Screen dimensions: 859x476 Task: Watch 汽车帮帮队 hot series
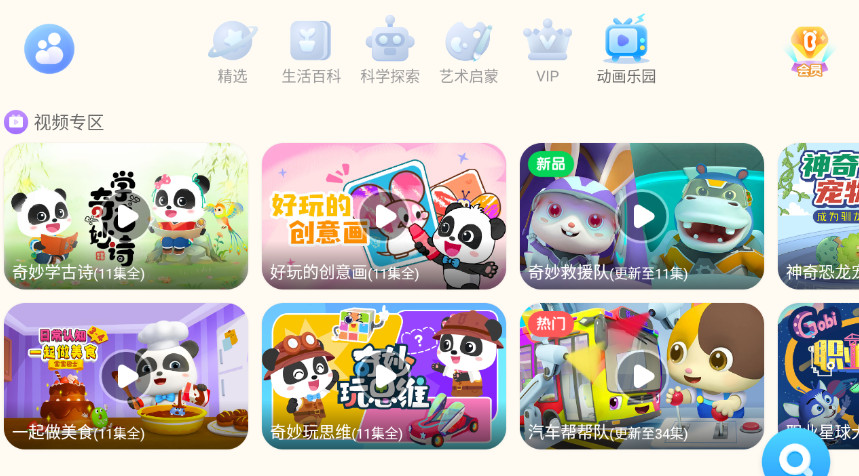point(642,376)
